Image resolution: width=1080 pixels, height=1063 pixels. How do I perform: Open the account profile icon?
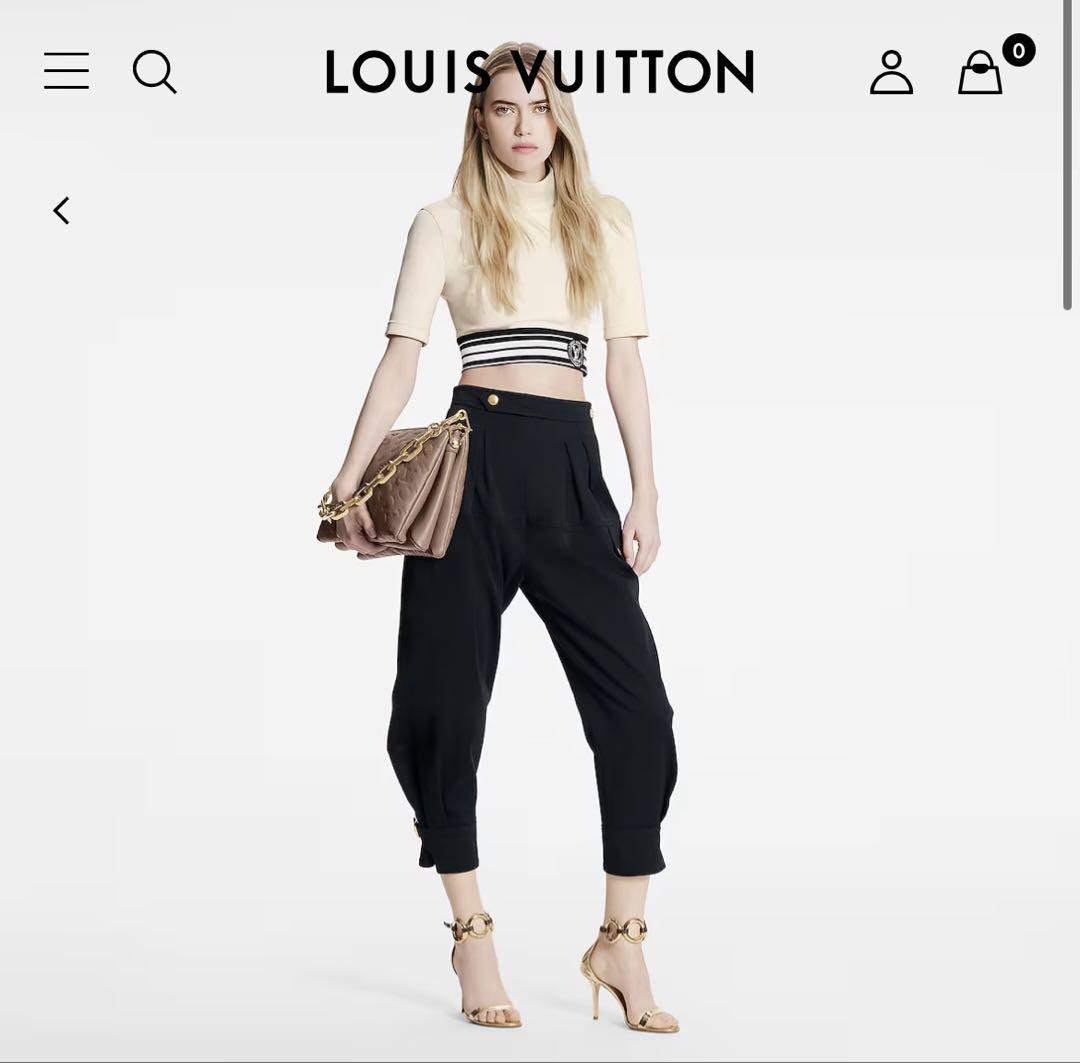890,72
